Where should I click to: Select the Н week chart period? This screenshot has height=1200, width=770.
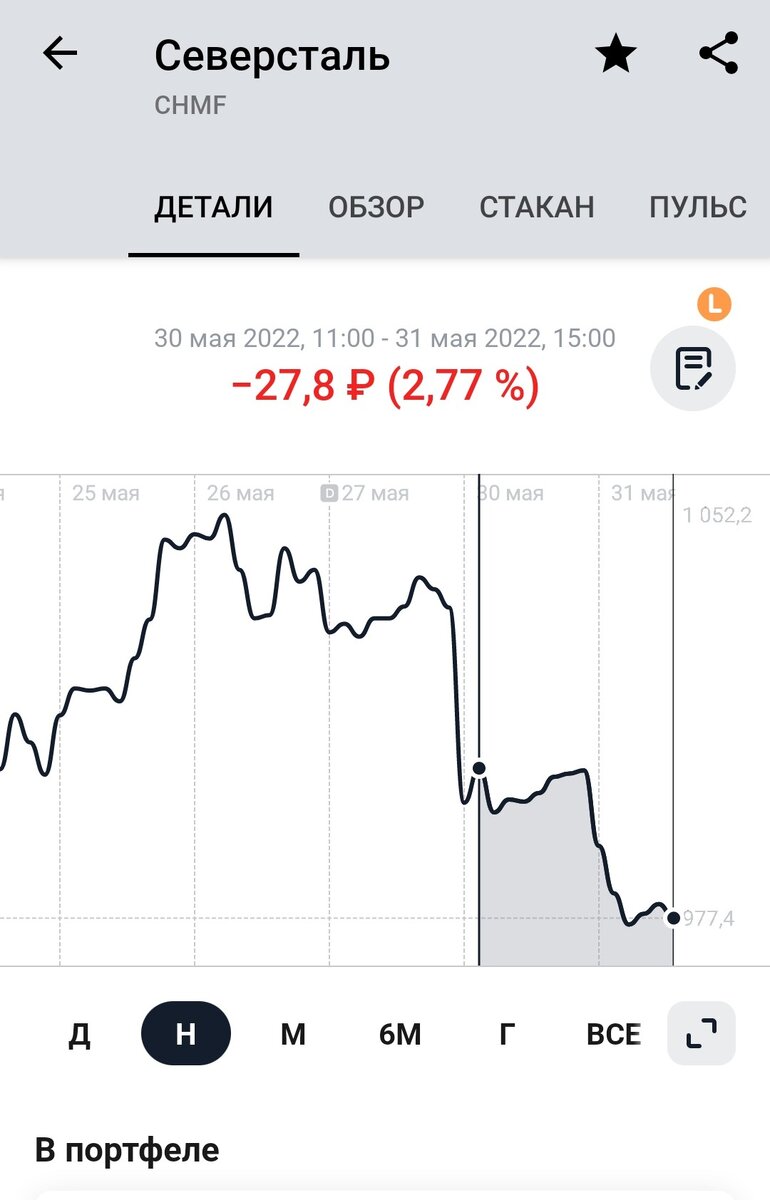186,1034
